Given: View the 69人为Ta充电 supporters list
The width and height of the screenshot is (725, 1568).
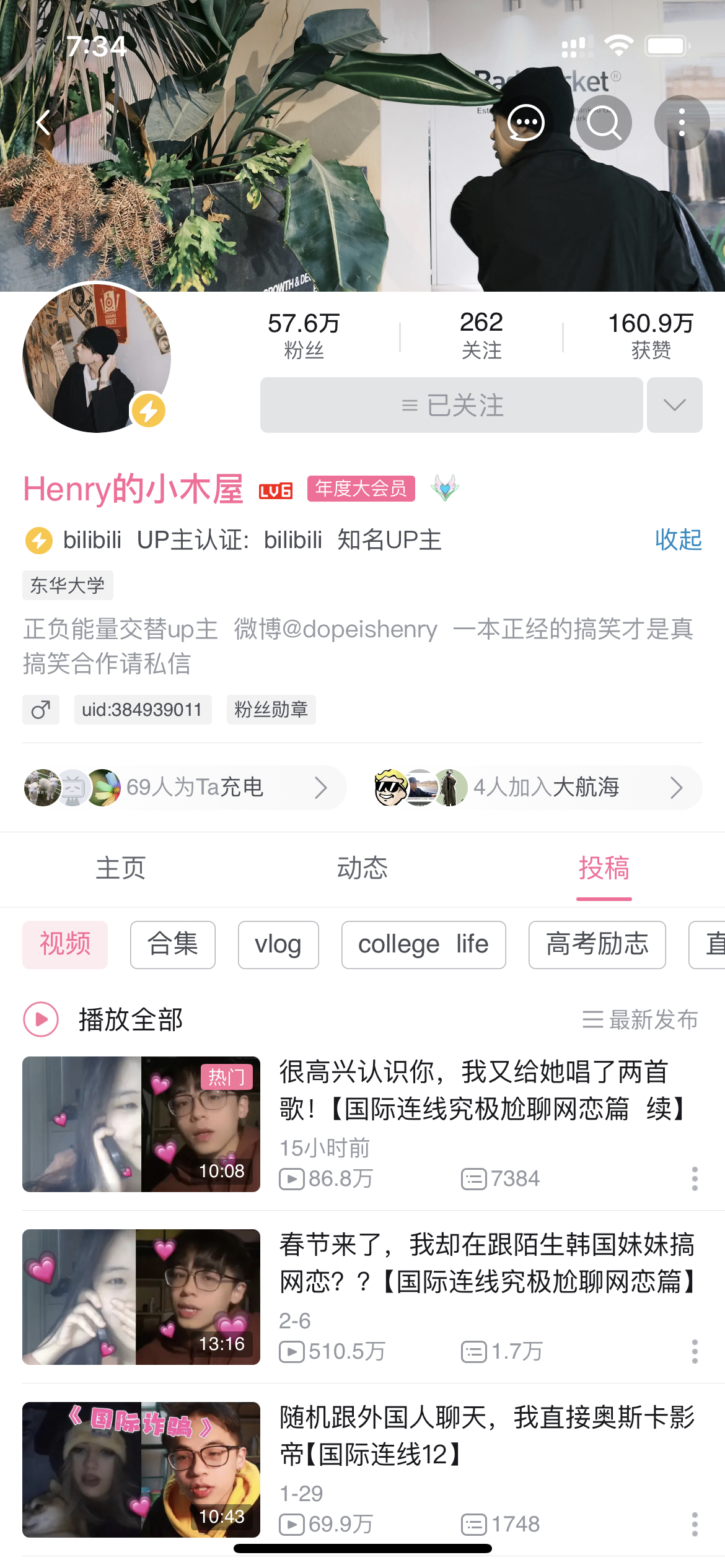Looking at the screenshot, I should pyautogui.click(x=185, y=788).
